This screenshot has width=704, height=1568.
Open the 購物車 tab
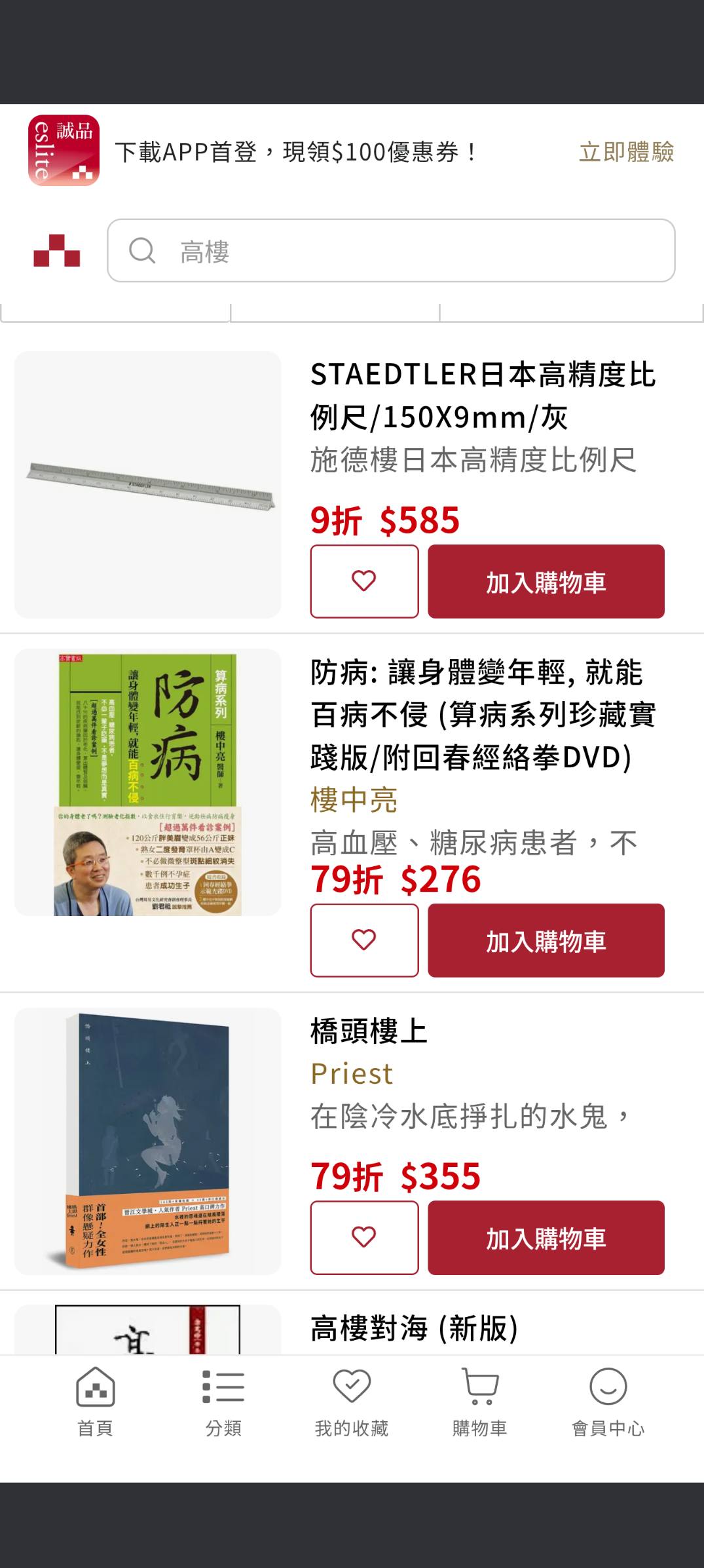[480, 1401]
